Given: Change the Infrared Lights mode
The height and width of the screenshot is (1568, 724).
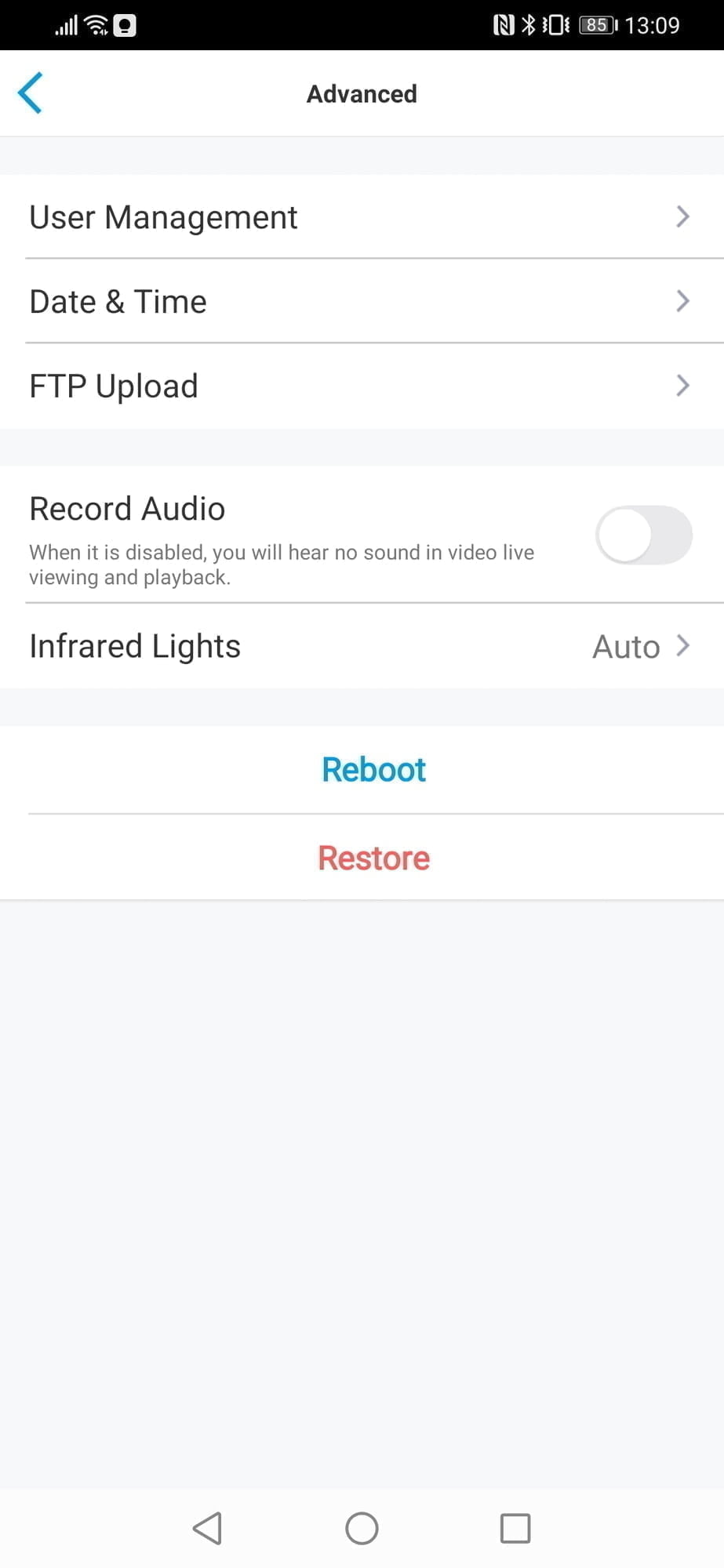Looking at the screenshot, I should click(361, 647).
